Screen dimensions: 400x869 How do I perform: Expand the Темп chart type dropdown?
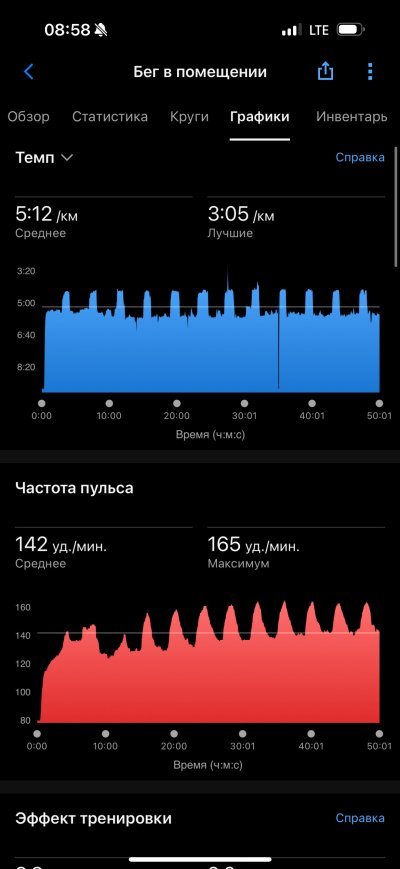[x=44, y=158]
